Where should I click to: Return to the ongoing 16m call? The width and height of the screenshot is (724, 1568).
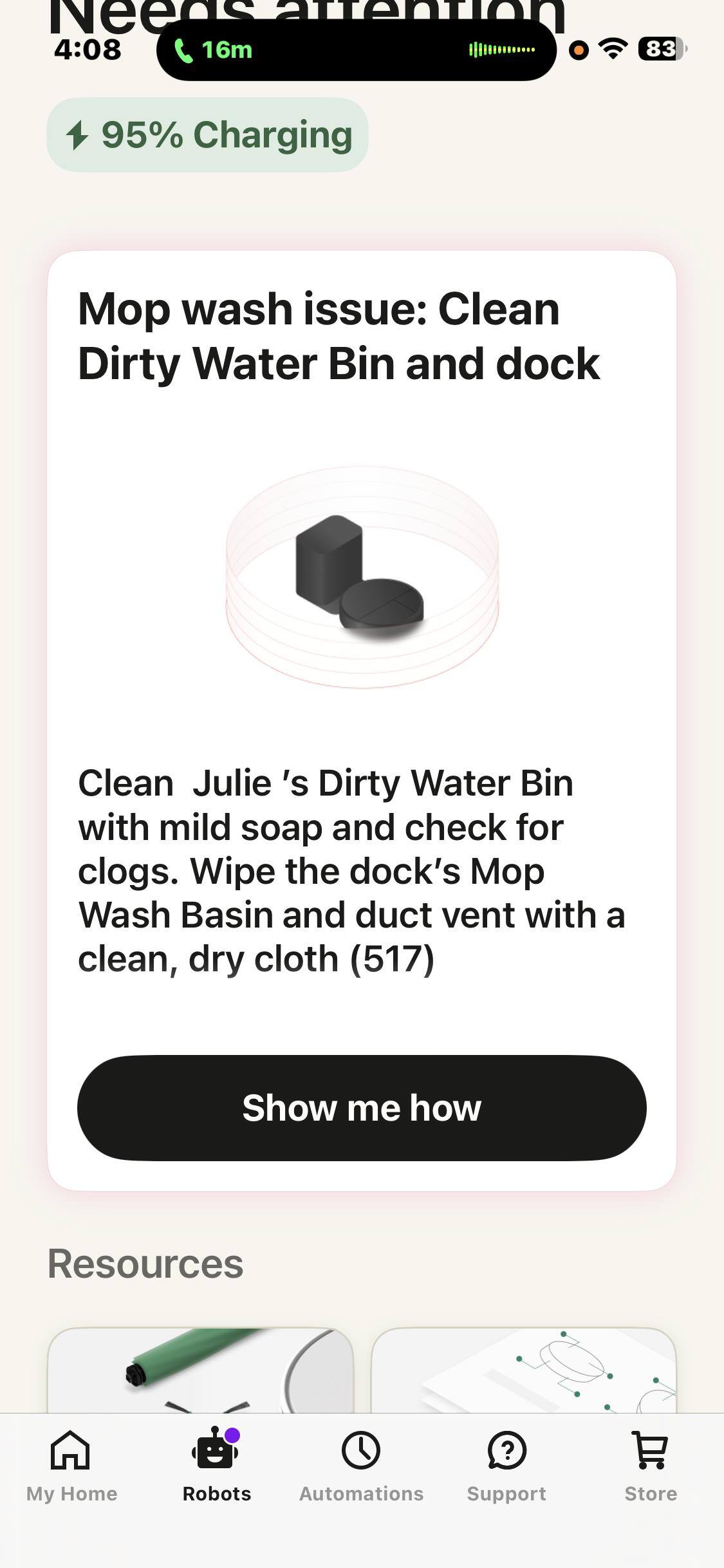point(356,50)
